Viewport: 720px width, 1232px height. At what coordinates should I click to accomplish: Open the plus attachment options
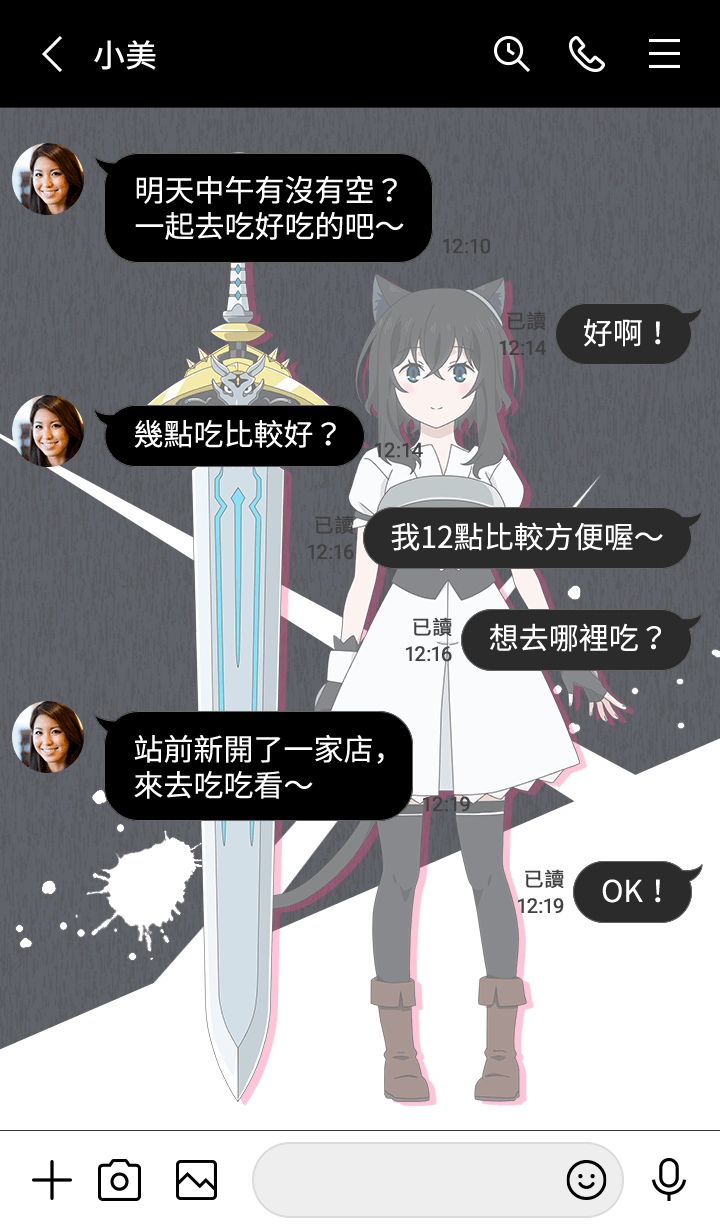(52, 1181)
